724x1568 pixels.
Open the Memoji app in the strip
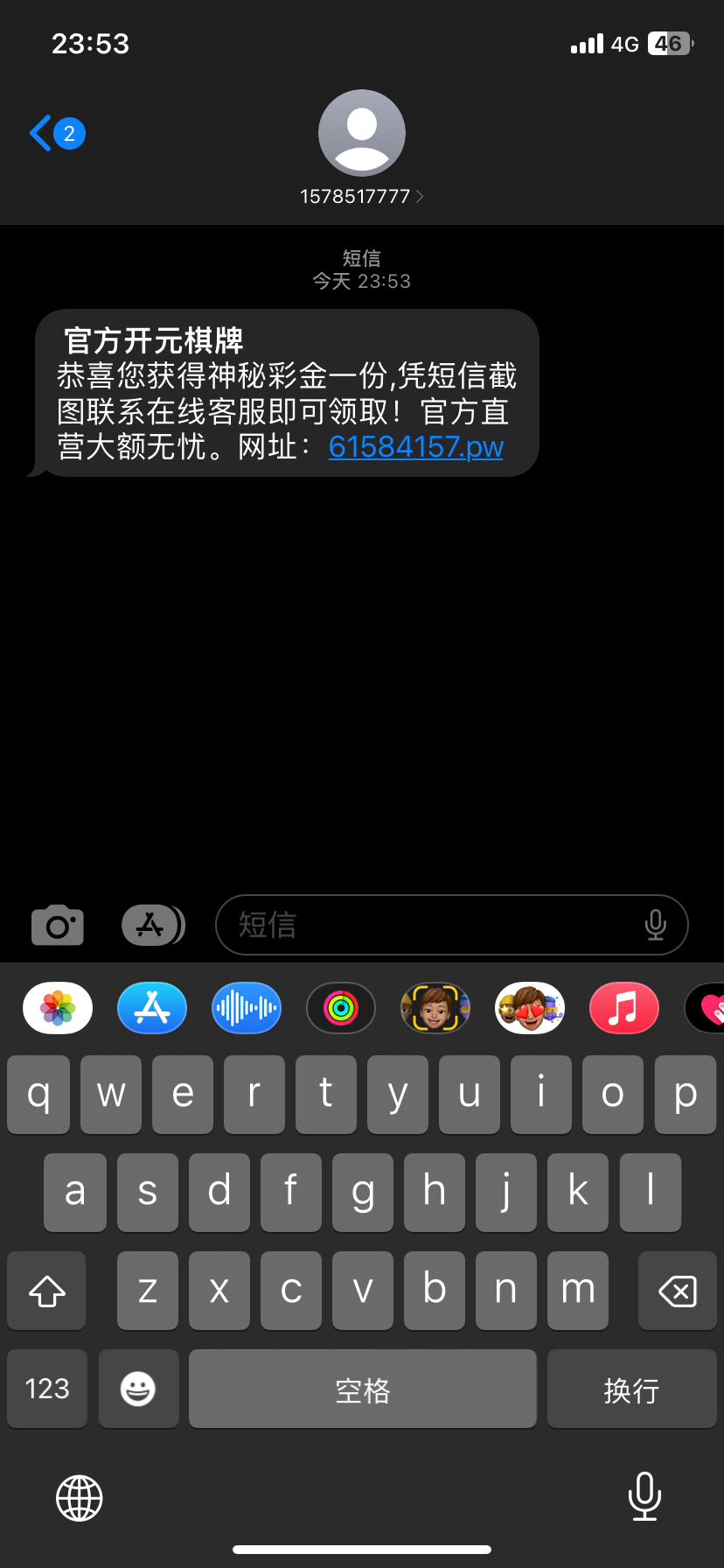tap(435, 1008)
